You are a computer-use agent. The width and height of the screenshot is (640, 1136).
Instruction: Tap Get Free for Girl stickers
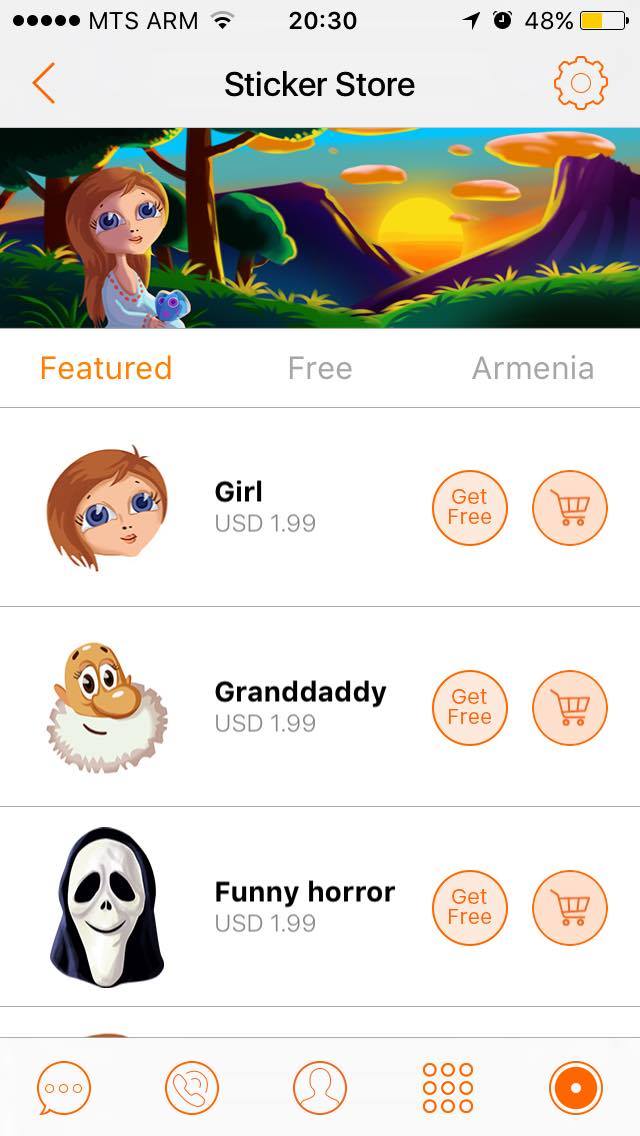pyautogui.click(x=470, y=508)
